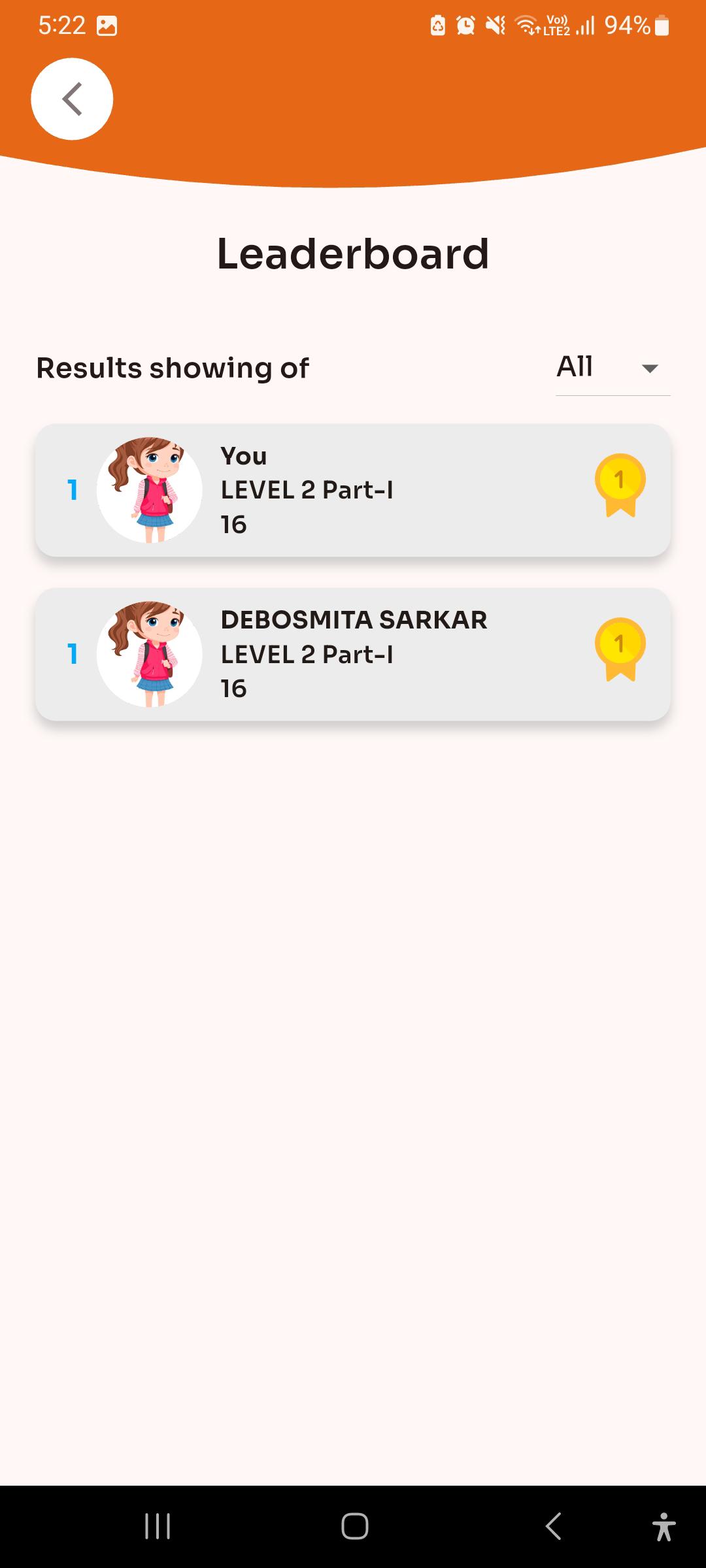Open your own leaderboard entry
The height and width of the screenshot is (1568, 706).
tap(353, 490)
